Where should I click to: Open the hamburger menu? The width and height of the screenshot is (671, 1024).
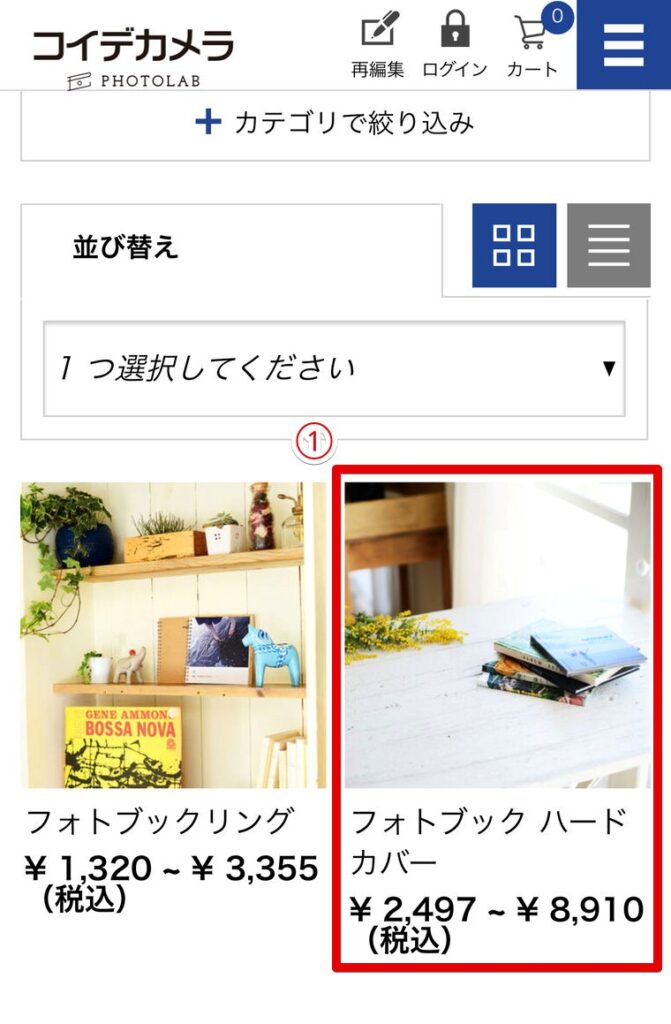click(623, 44)
